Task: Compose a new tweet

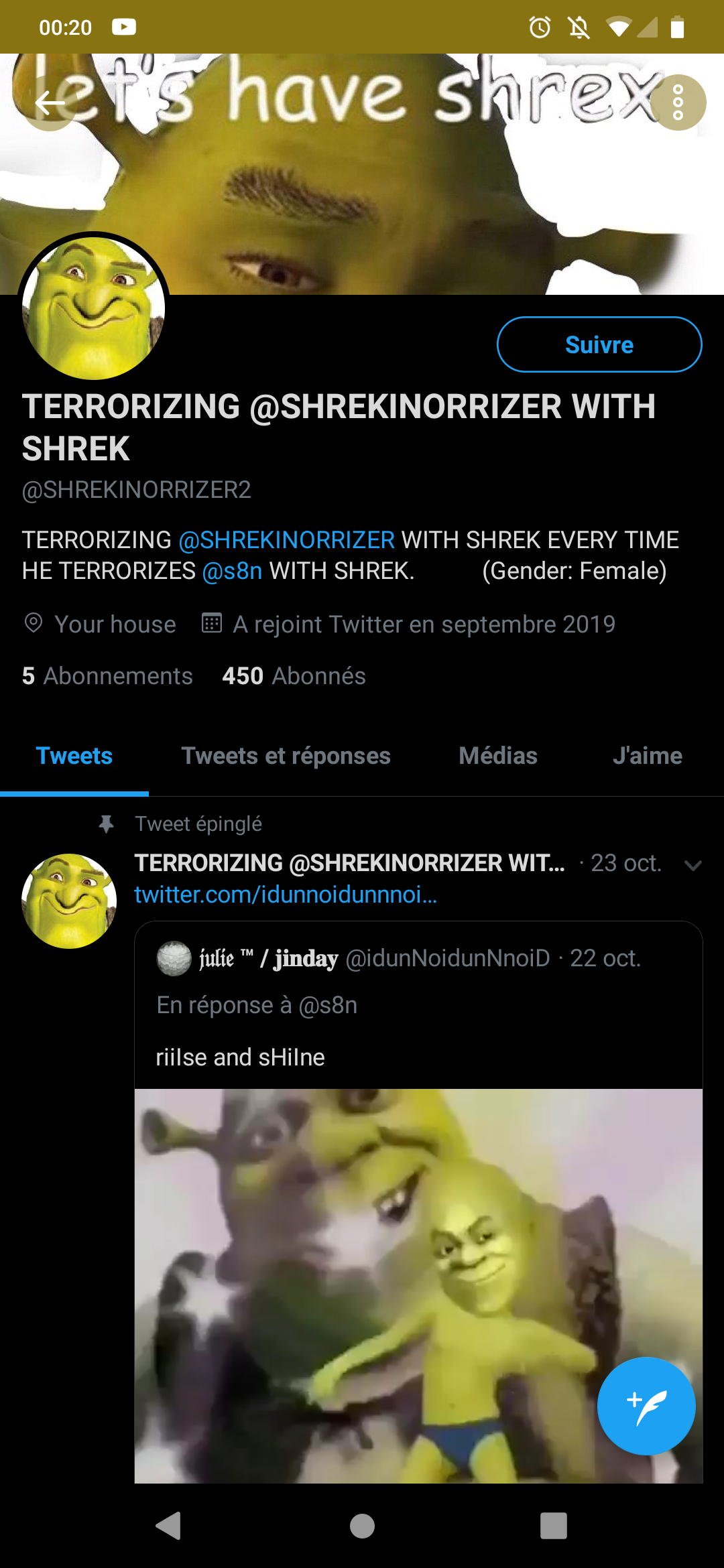Action: click(646, 1406)
